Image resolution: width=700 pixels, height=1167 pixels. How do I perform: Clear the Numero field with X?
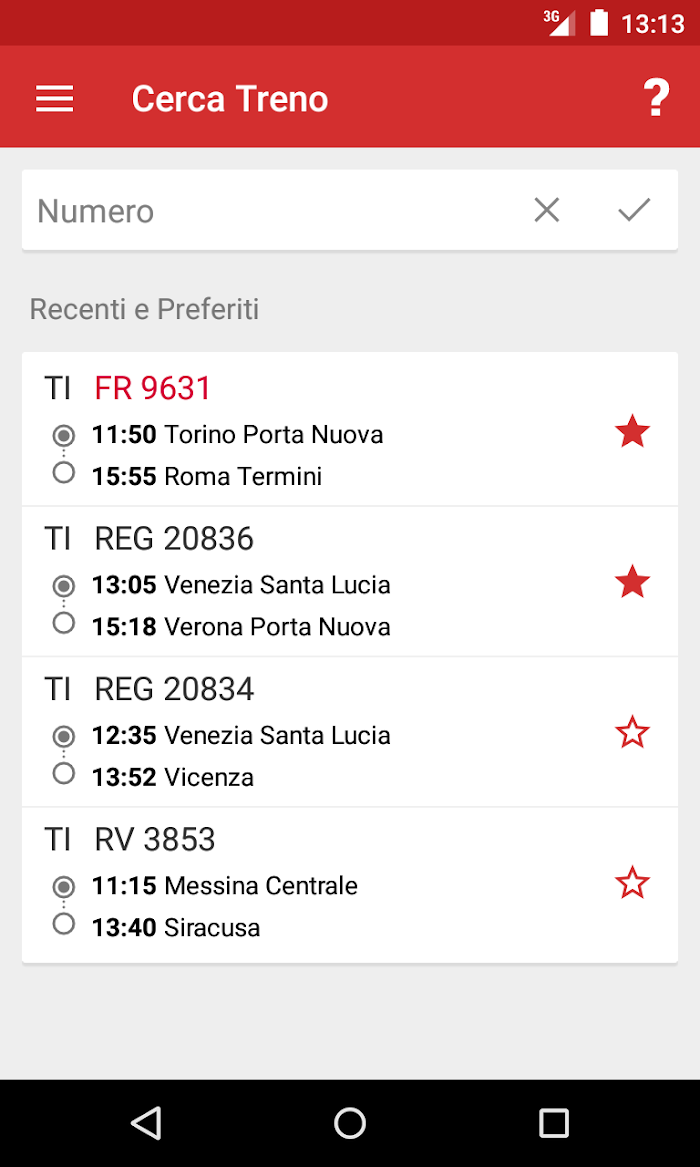(547, 211)
